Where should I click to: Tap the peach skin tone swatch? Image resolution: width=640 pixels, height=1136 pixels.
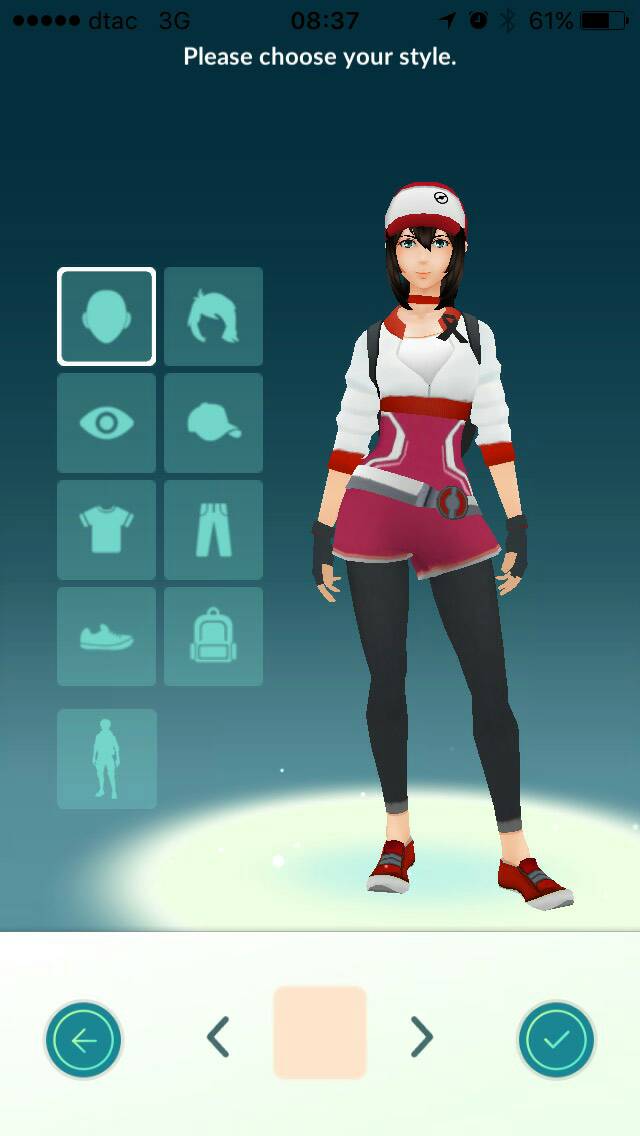[320, 1033]
